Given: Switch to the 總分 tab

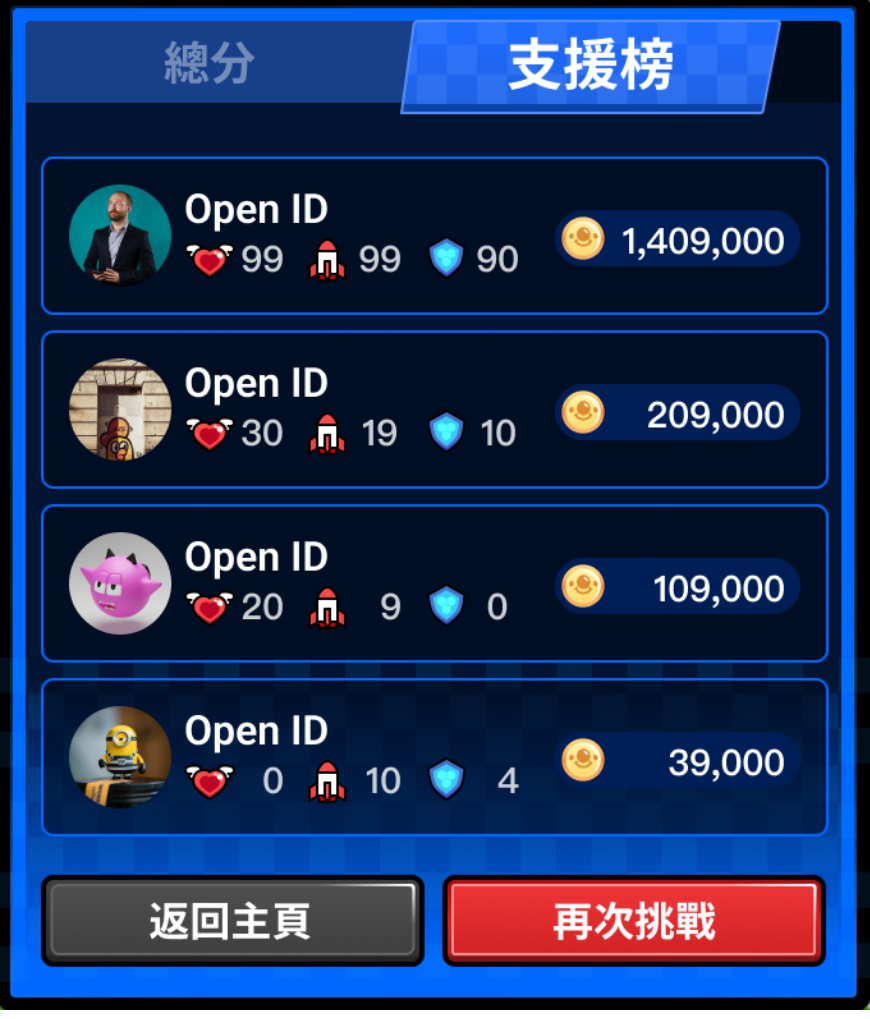Looking at the screenshot, I should [210, 63].
